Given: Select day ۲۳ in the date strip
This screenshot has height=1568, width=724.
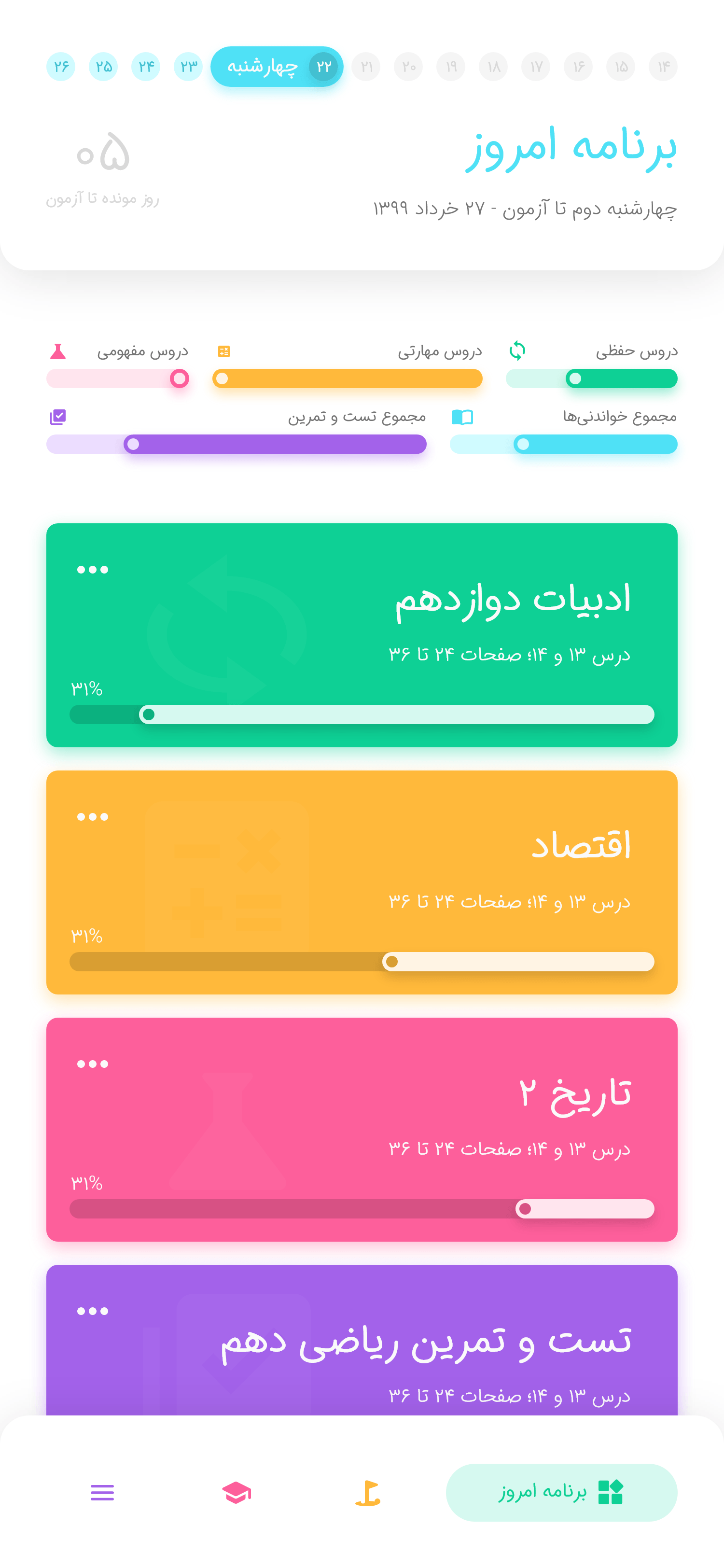Looking at the screenshot, I should coord(189,66).
